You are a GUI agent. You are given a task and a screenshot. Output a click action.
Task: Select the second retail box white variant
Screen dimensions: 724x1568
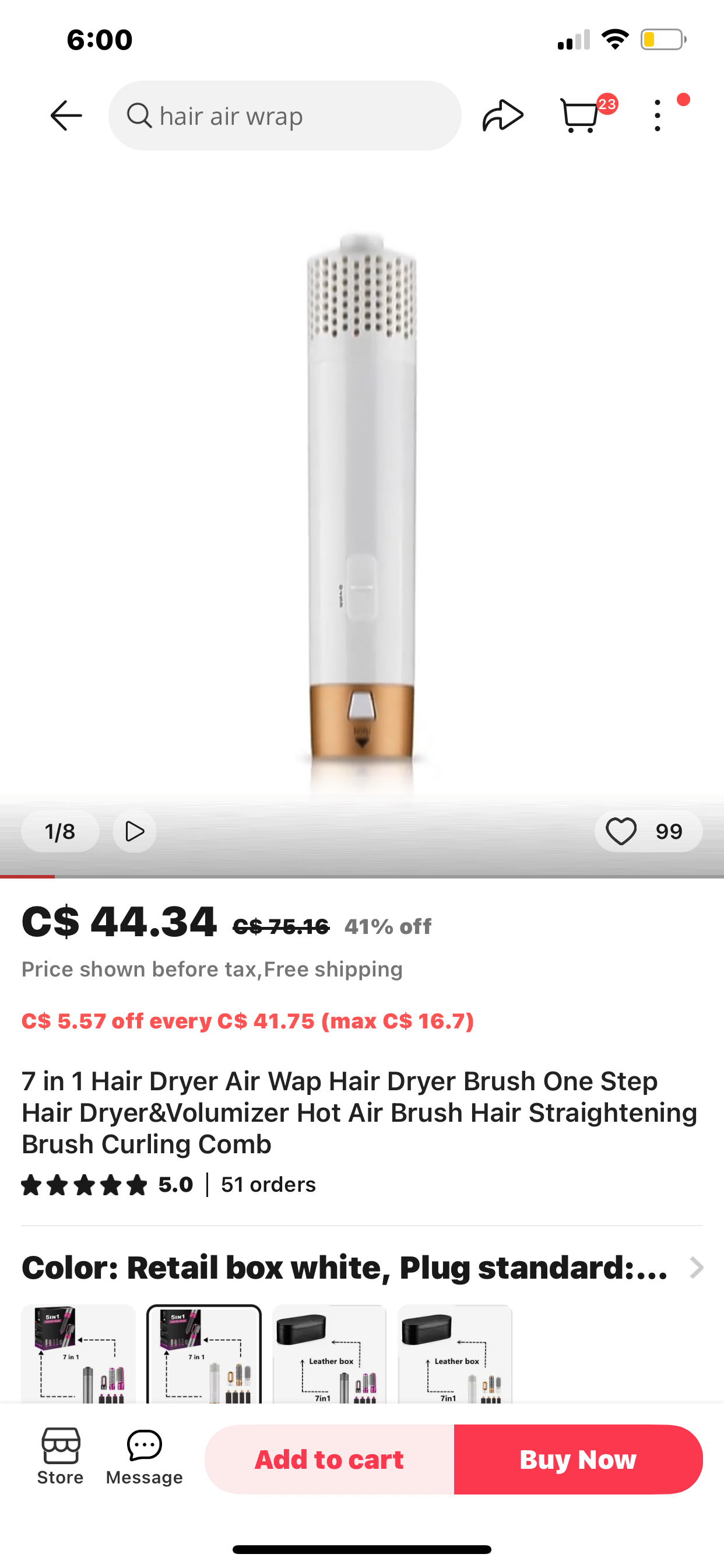click(204, 1354)
